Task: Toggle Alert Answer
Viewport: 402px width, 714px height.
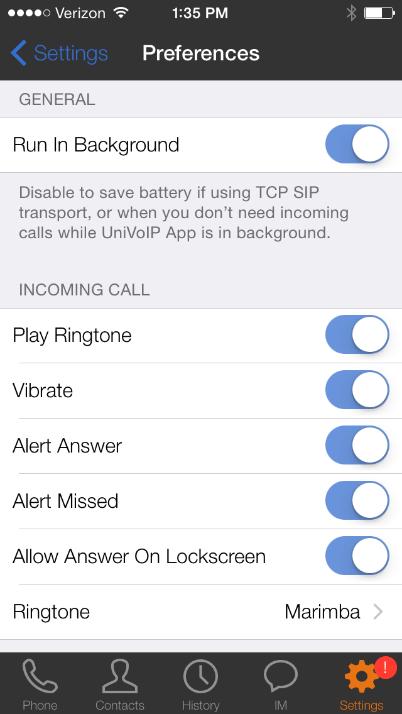Action: [x=357, y=445]
